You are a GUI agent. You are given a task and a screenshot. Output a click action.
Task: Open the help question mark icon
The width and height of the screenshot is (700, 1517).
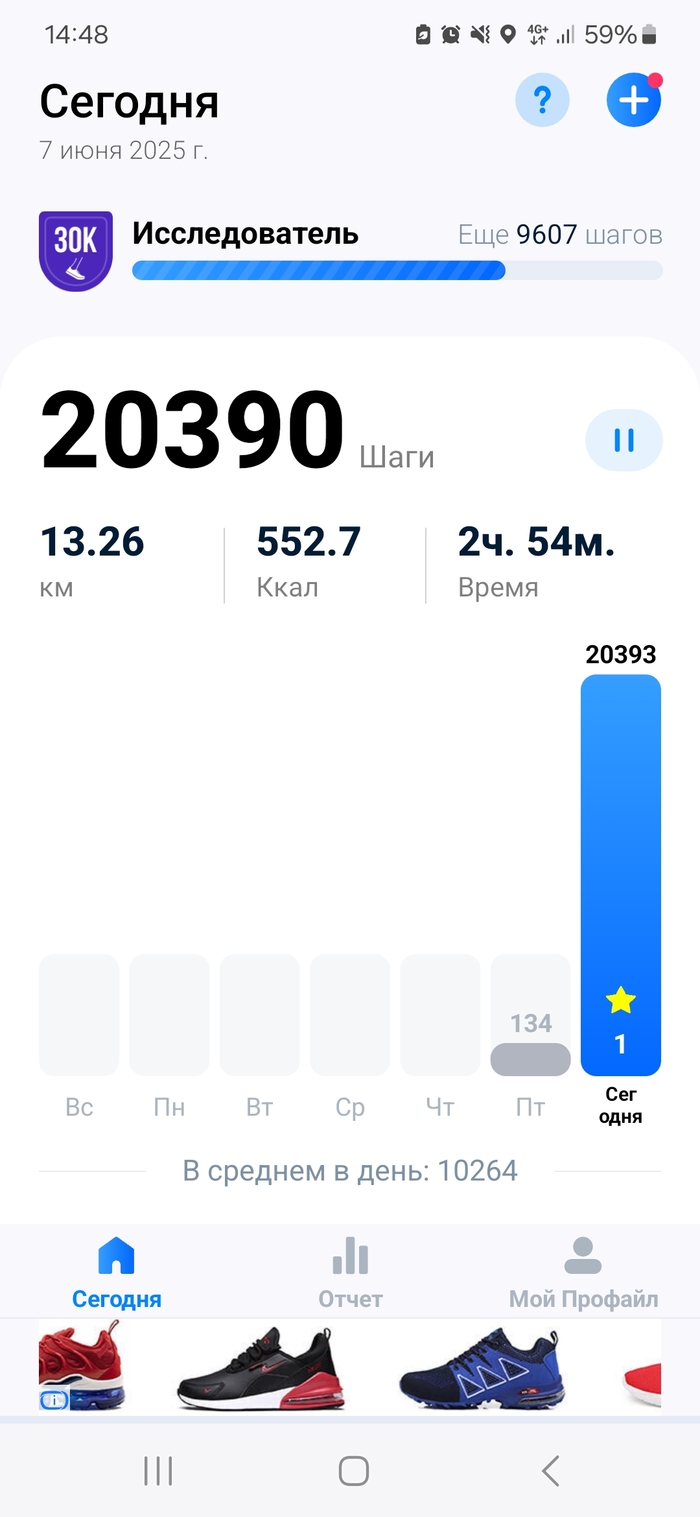(x=542, y=100)
